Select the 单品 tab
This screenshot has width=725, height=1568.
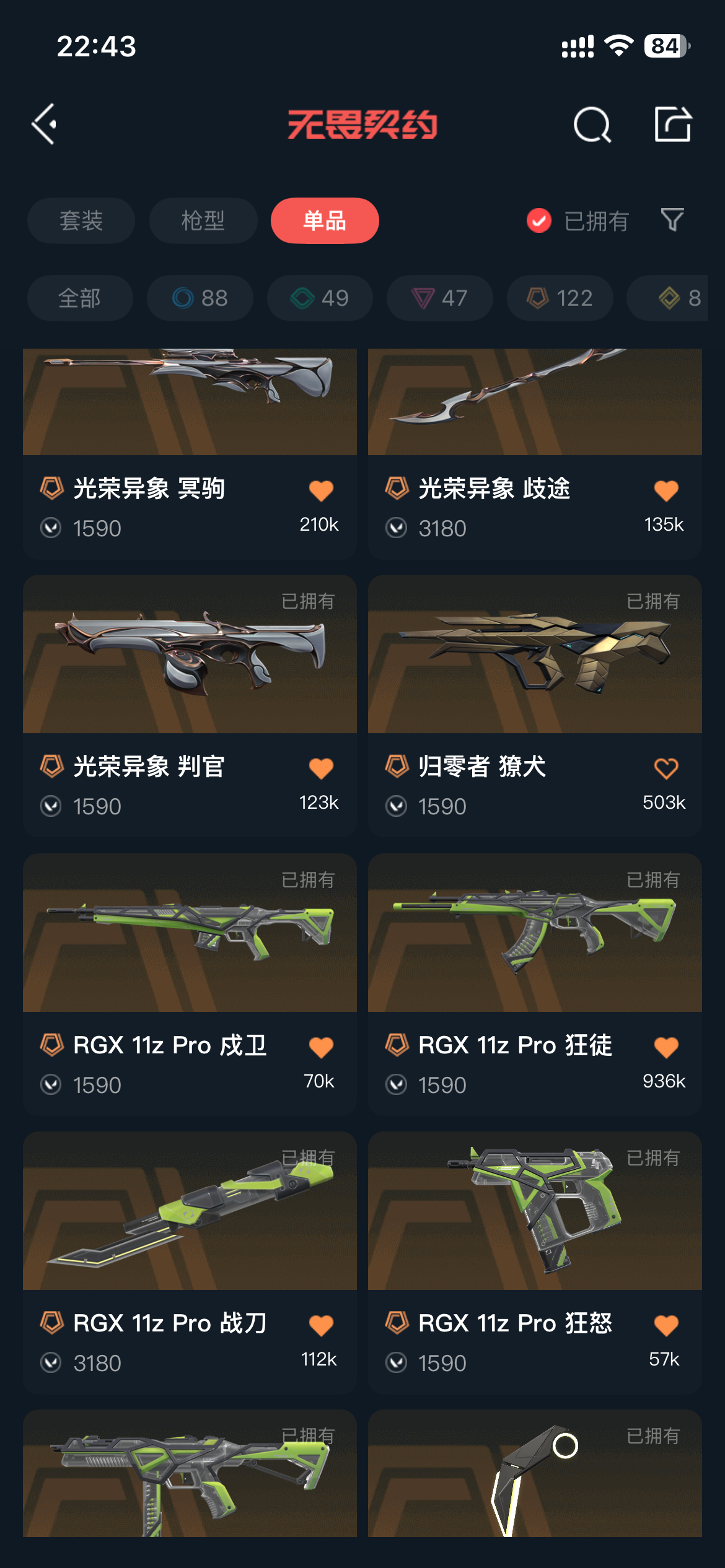pyautogui.click(x=325, y=220)
